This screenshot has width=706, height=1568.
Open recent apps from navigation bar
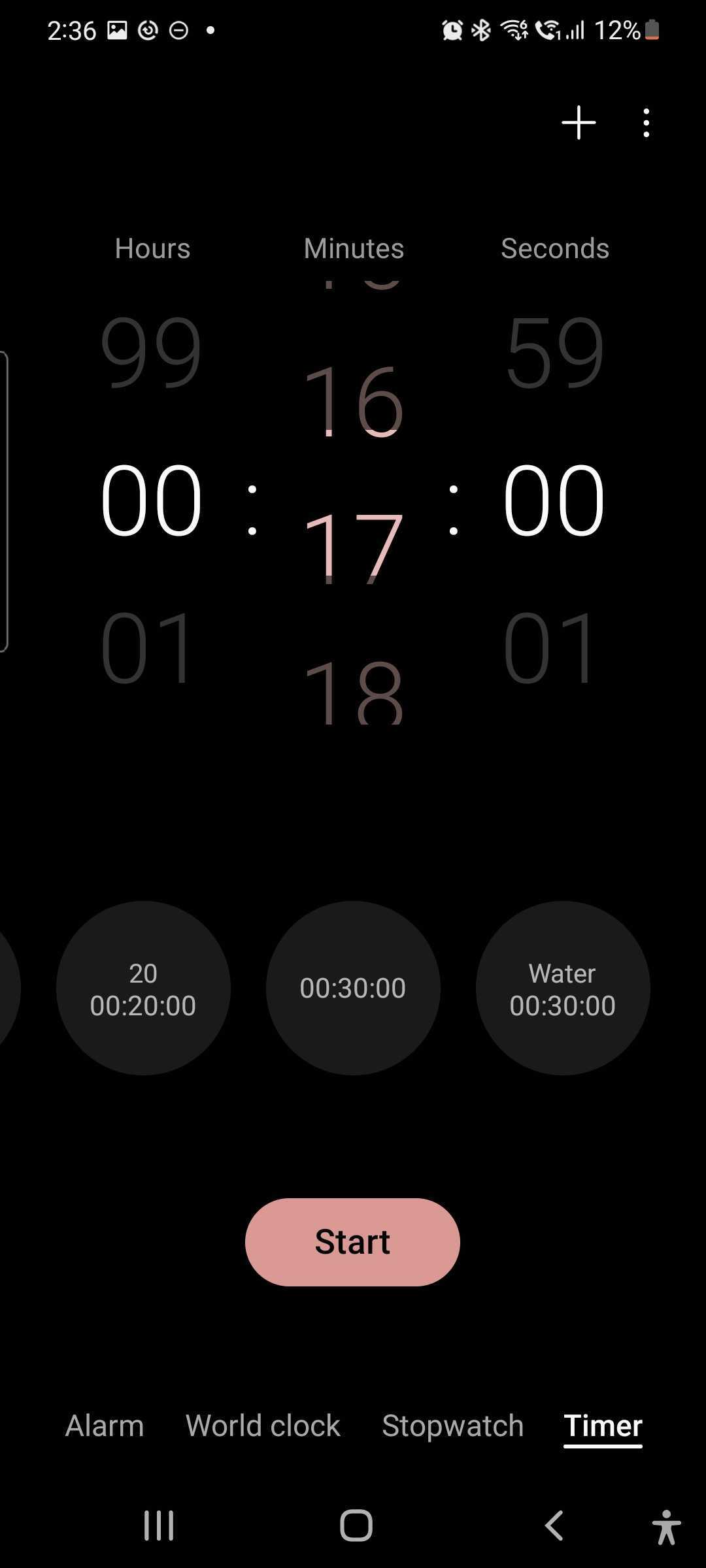[x=159, y=1526]
